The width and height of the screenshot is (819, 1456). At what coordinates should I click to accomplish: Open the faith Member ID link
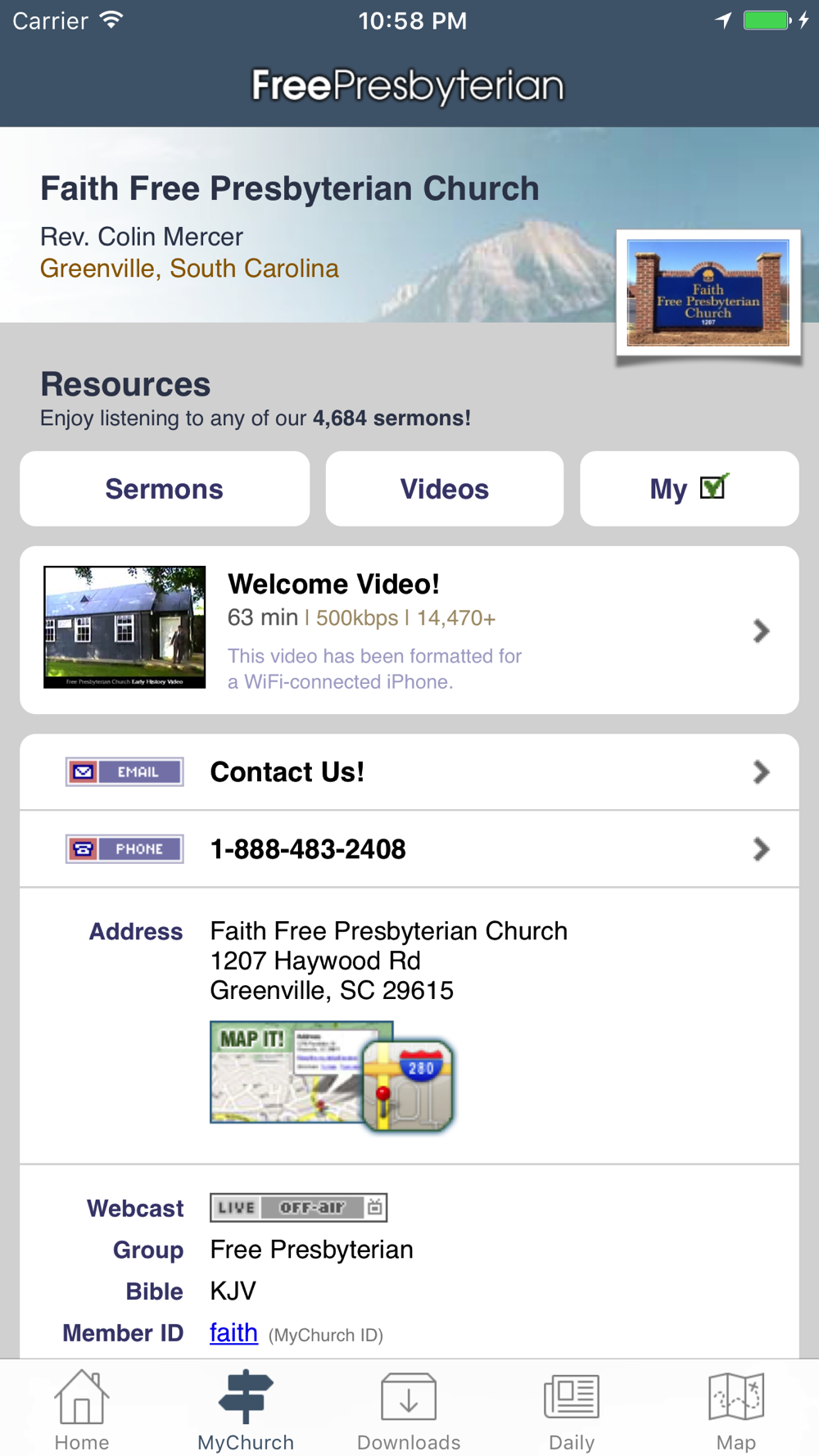point(233,1333)
